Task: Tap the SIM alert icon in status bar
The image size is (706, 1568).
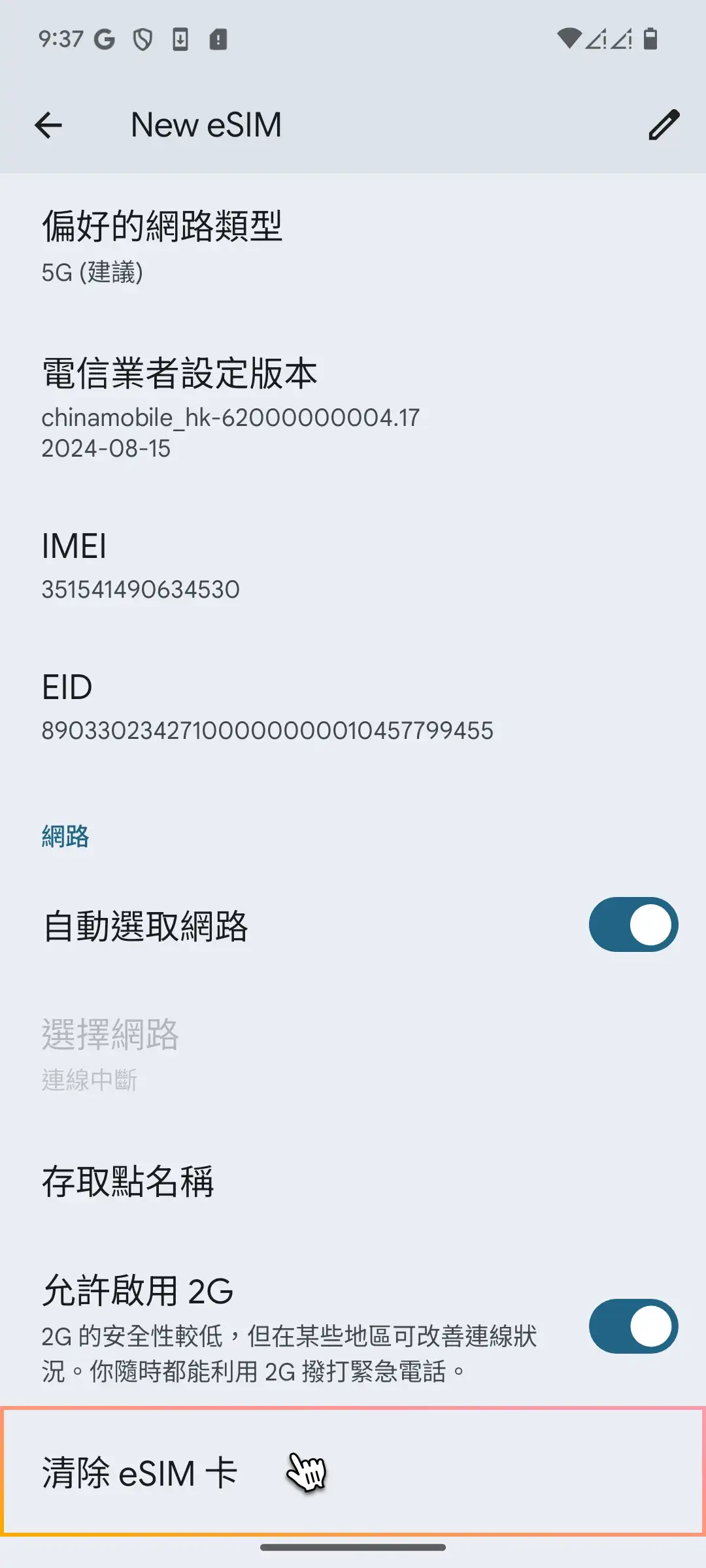Action: [218, 39]
